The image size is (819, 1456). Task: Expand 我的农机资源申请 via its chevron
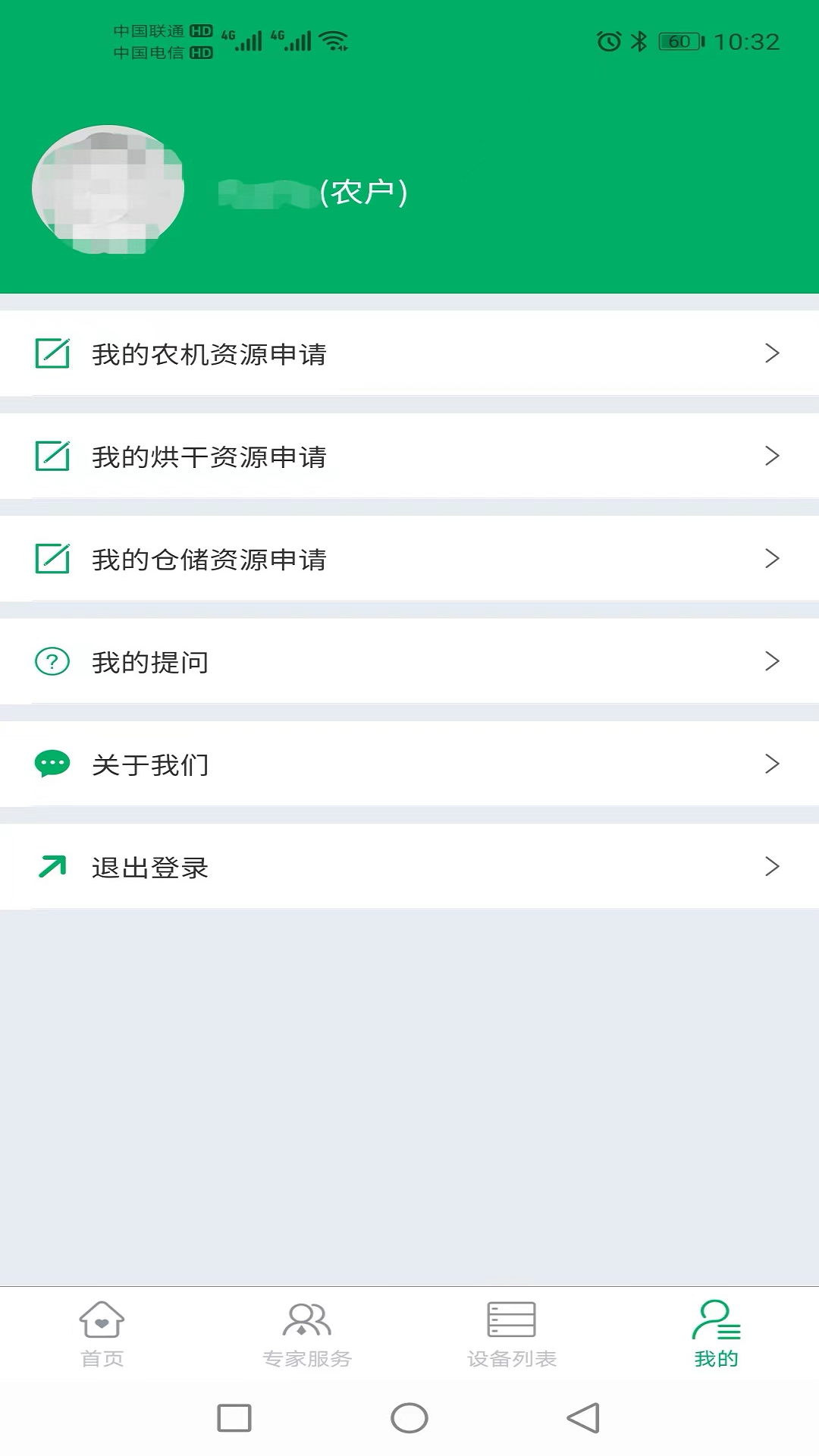[x=773, y=353]
